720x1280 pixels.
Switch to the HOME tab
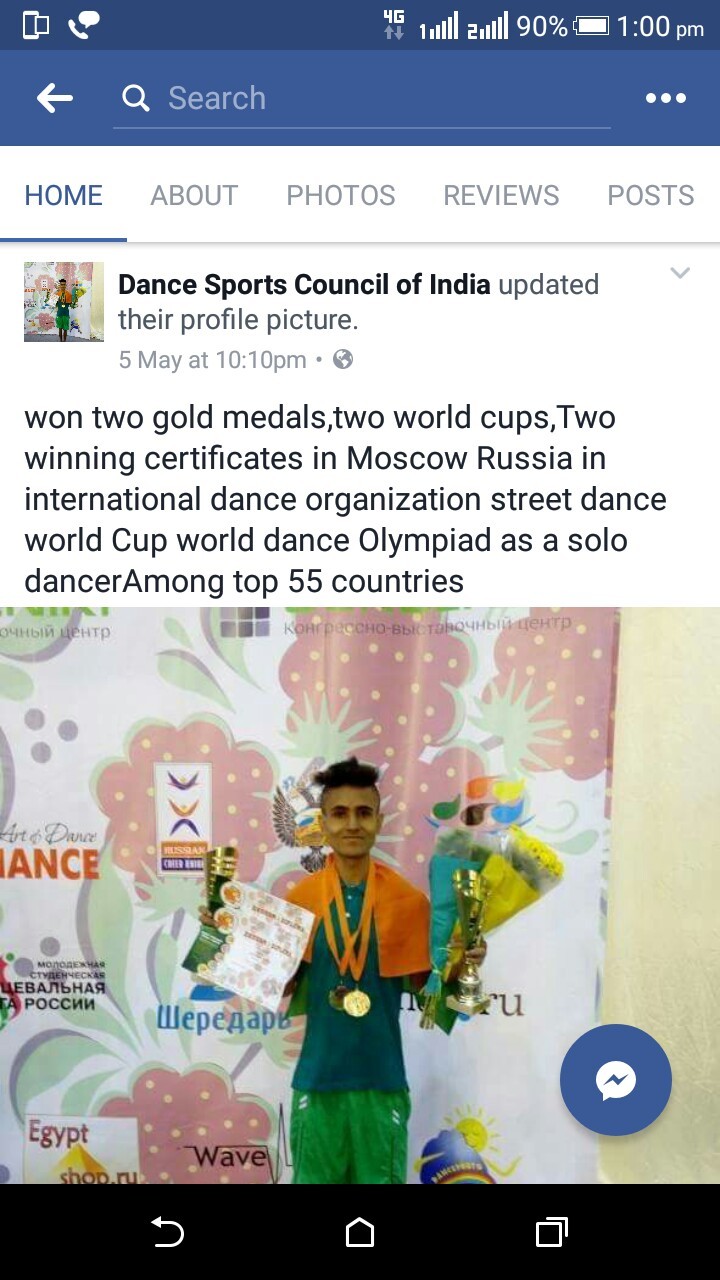(63, 195)
